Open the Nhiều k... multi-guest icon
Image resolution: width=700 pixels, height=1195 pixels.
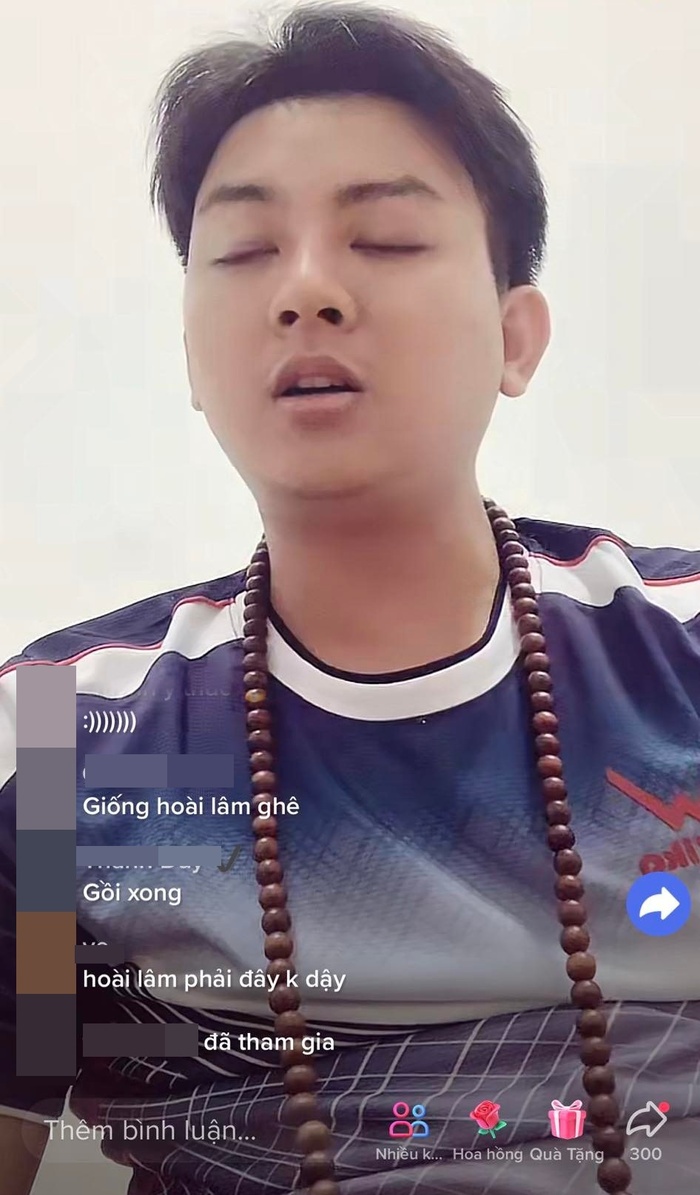(x=408, y=1120)
